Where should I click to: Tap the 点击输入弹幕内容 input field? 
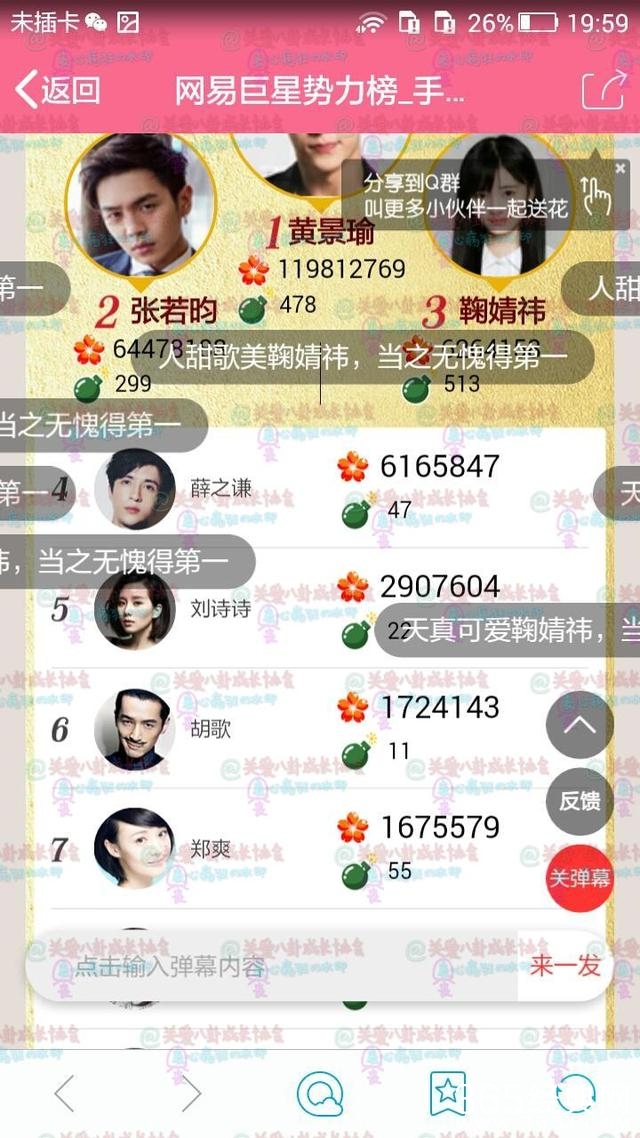point(270,966)
